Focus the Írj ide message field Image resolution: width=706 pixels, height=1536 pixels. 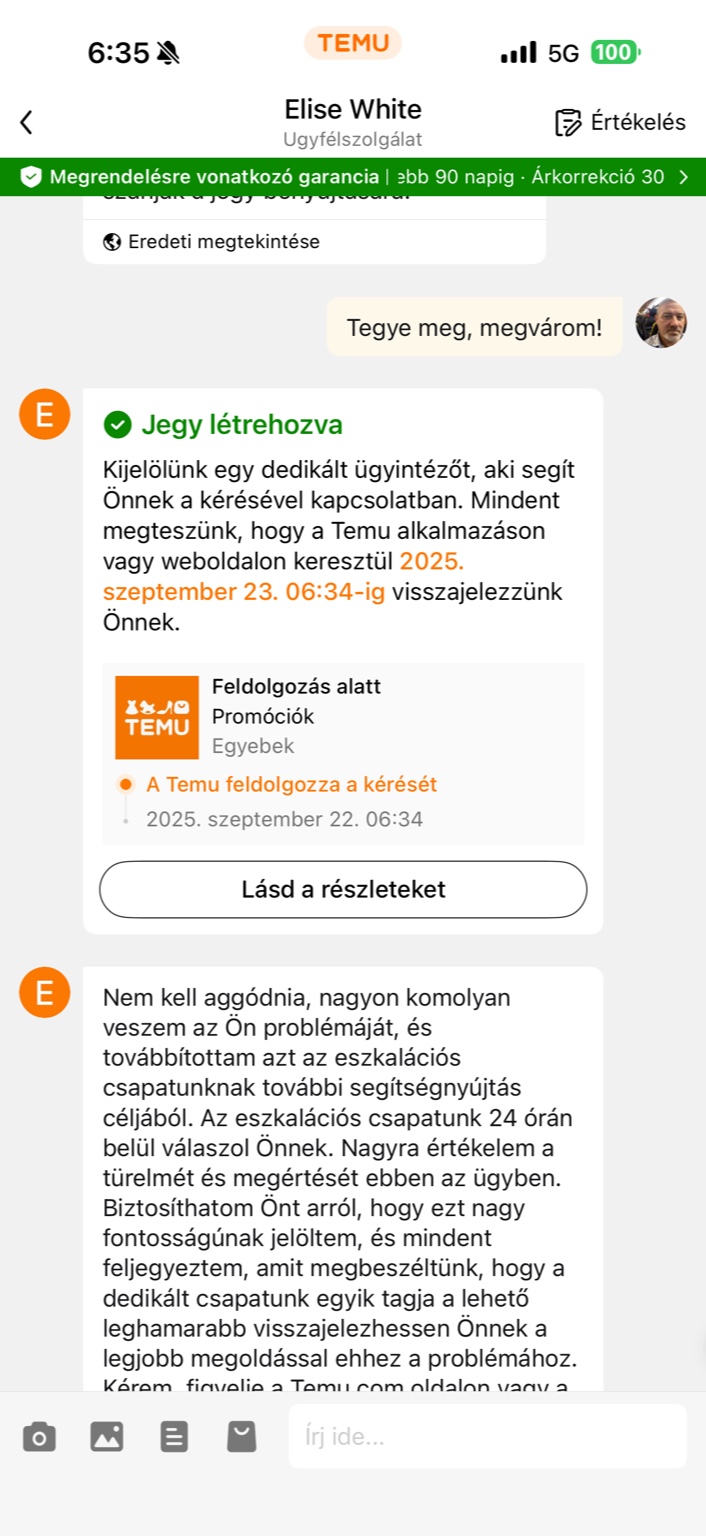point(488,1437)
